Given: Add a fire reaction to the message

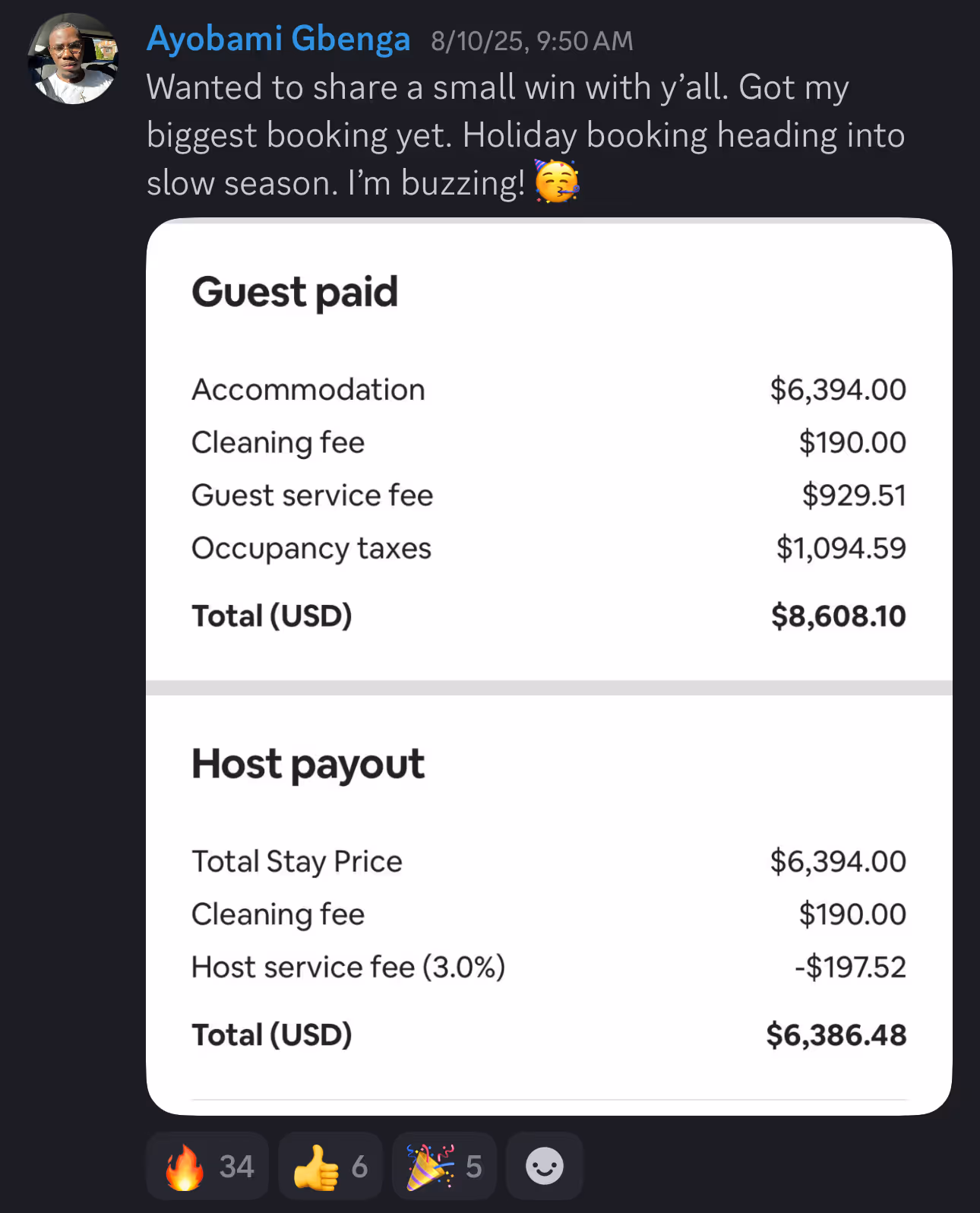Looking at the screenshot, I should point(207,1166).
